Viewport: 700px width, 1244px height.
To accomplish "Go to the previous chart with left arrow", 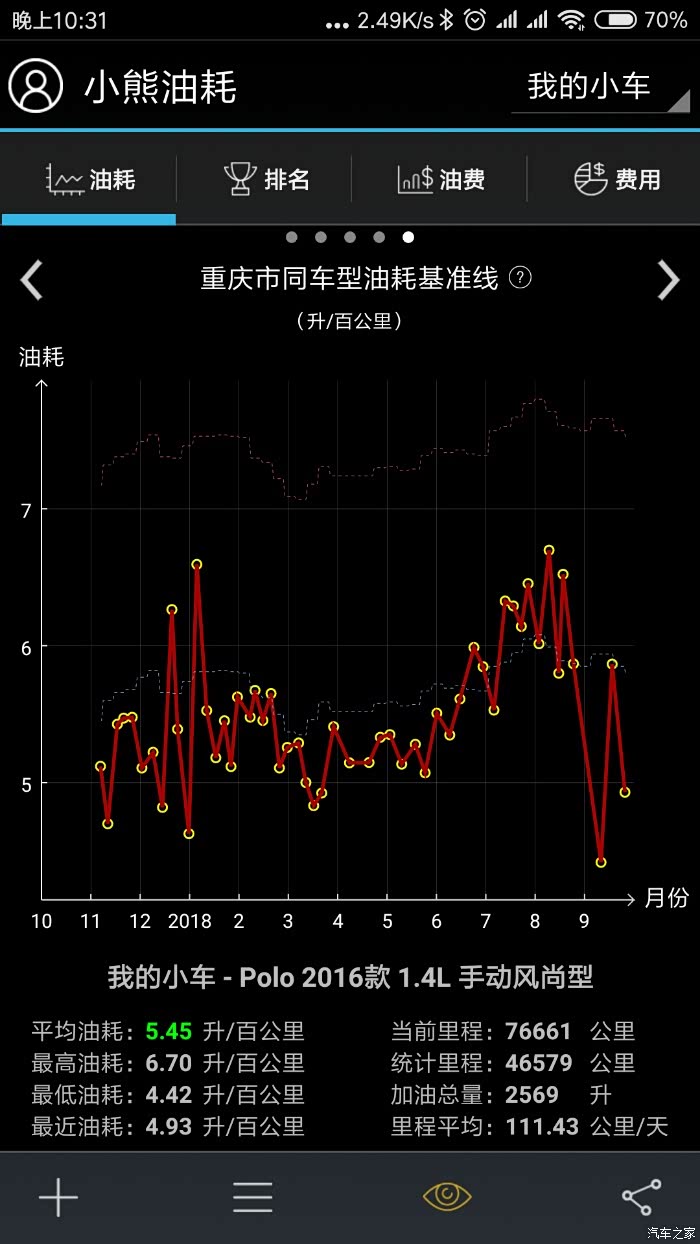I will tap(32, 280).
